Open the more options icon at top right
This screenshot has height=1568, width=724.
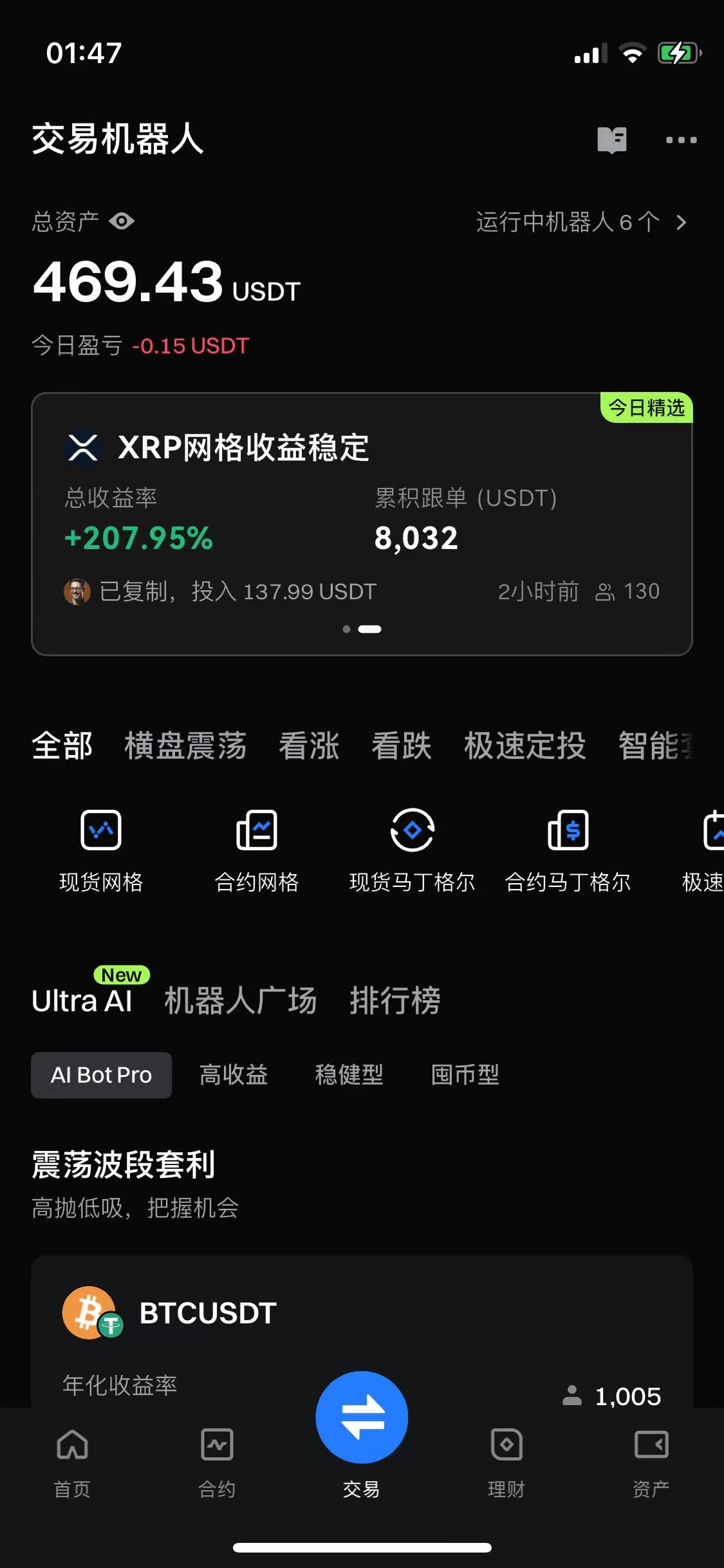pos(682,140)
